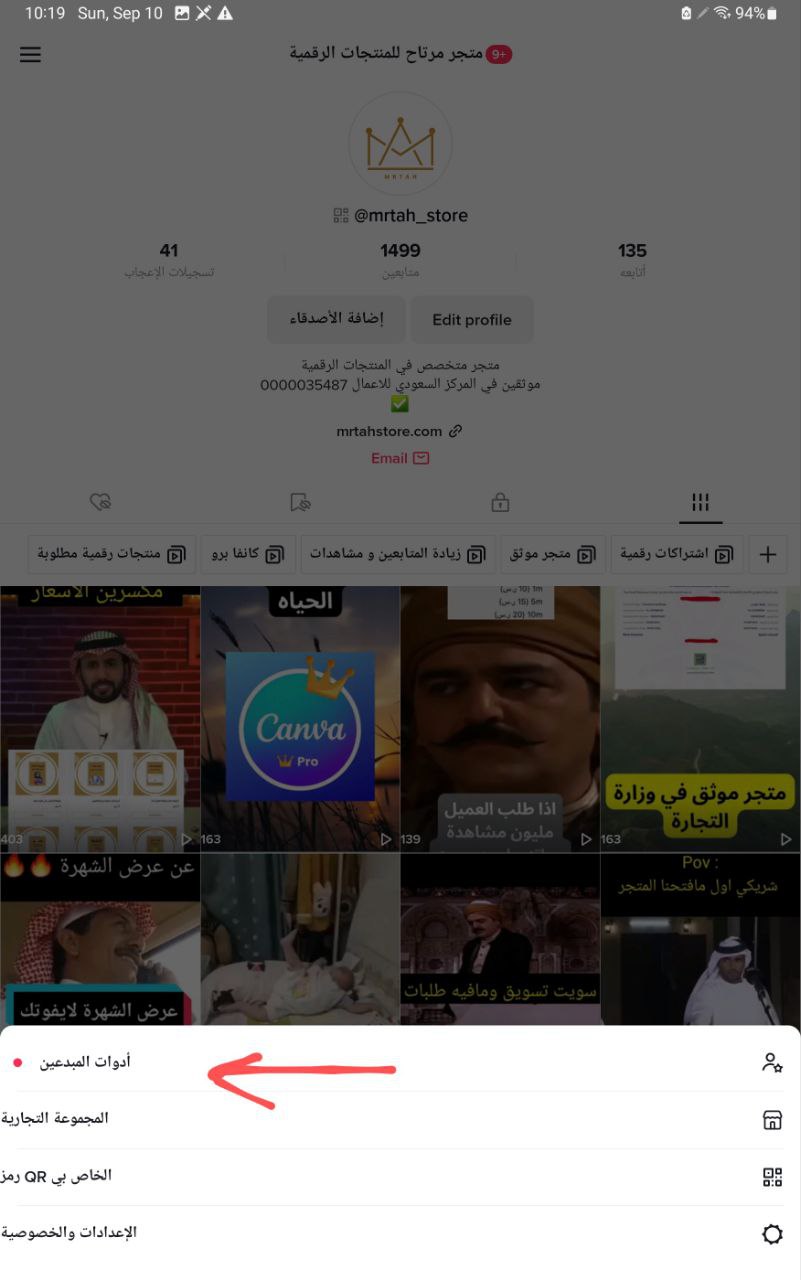The height and width of the screenshot is (1280, 801).
Task: Show my QR code row
Action: point(400,1176)
